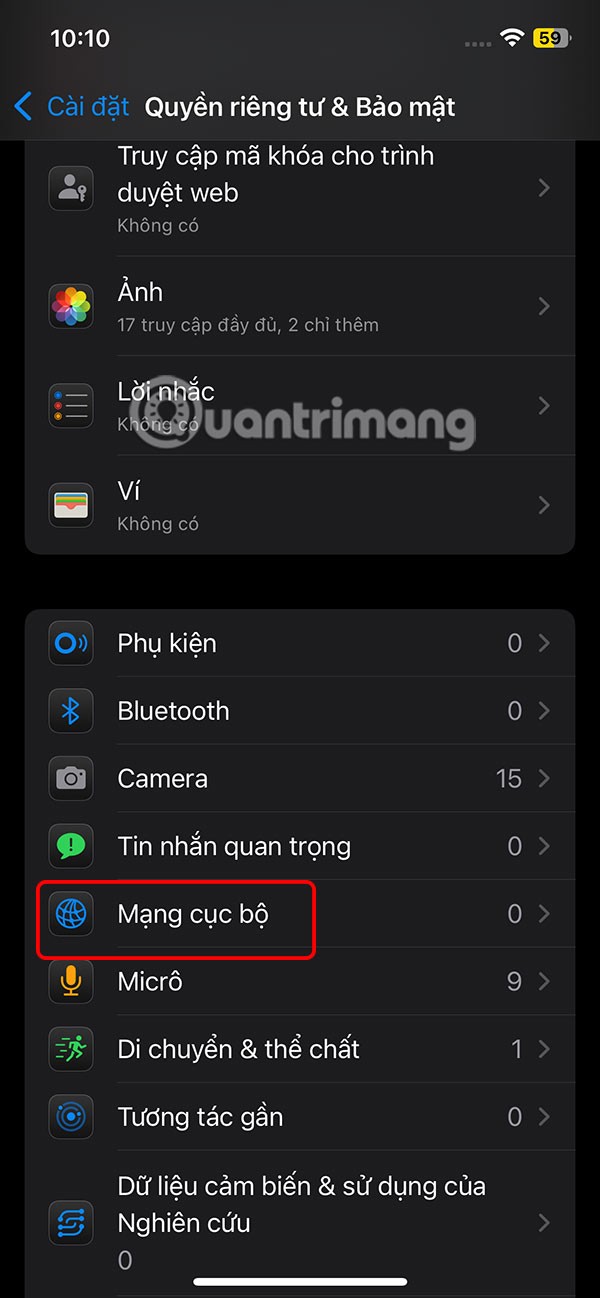Open Di chuyển & thể chất

point(300,1049)
